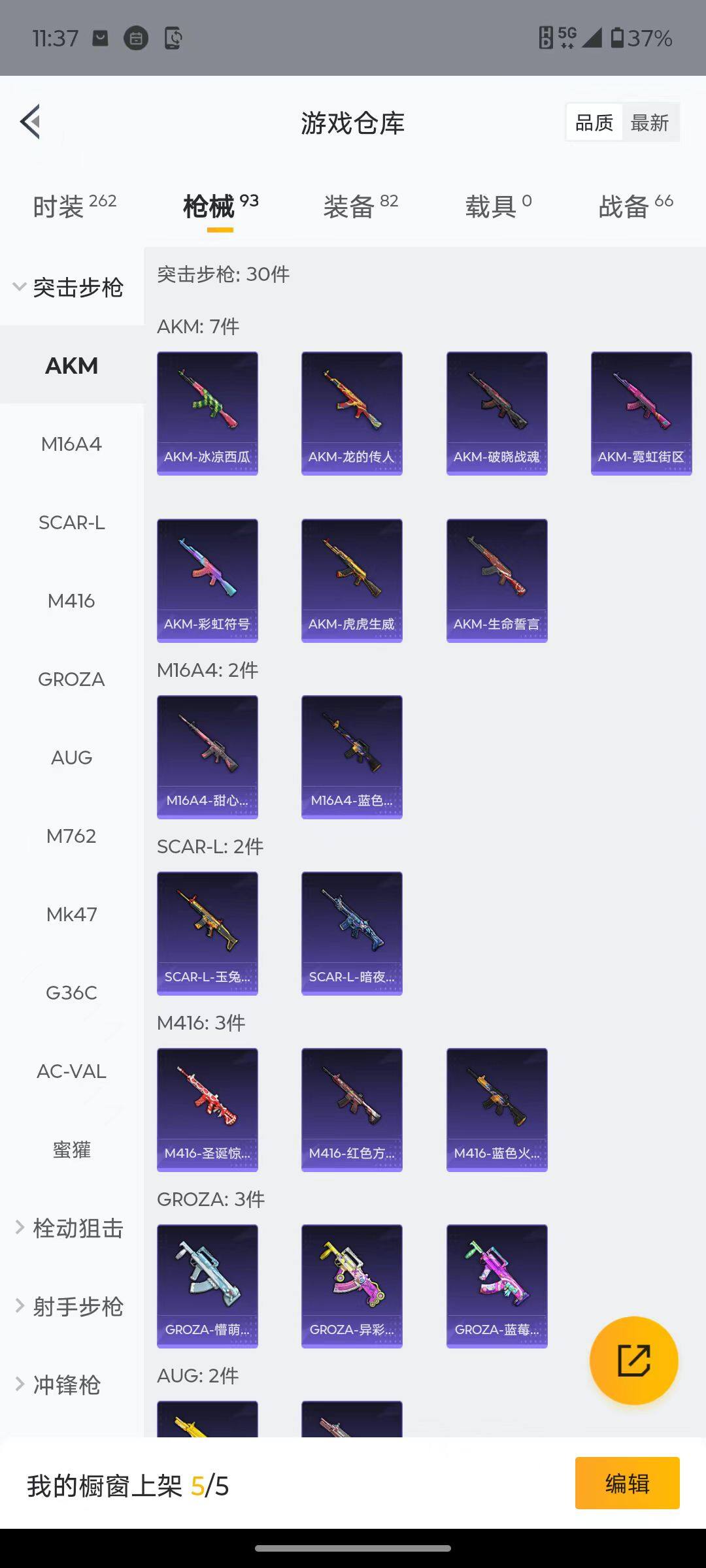The image size is (706, 1568).
Task: Switch to the 装备 tab
Action: point(360,206)
